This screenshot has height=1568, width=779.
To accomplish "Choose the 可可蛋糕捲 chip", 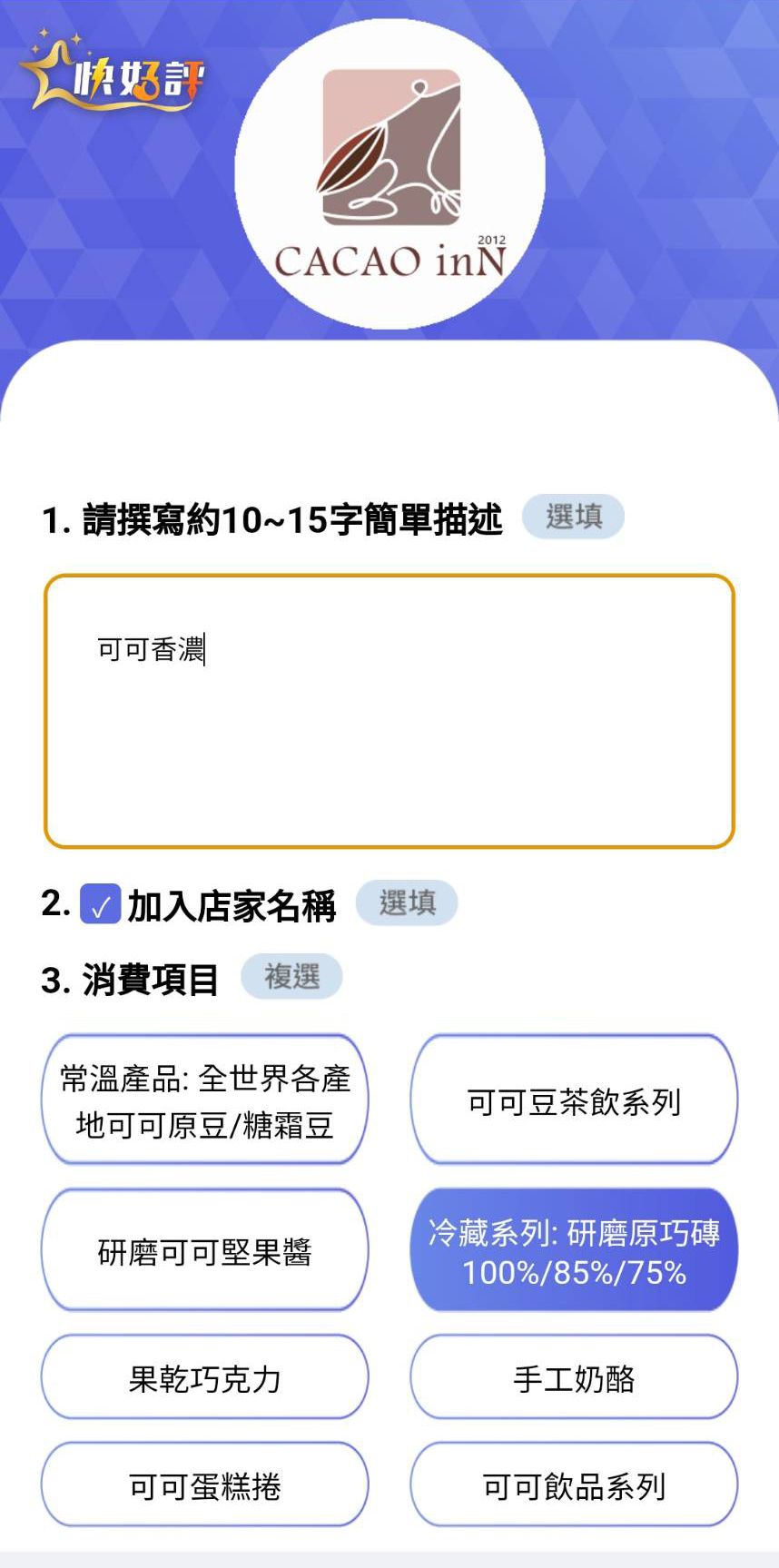I will (x=205, y=1485).
